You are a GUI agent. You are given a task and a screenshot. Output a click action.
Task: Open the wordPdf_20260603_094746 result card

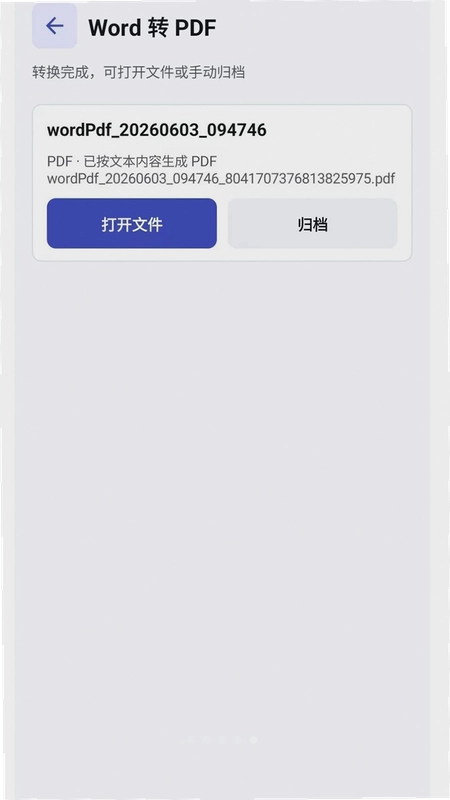[x=222, y=183]
